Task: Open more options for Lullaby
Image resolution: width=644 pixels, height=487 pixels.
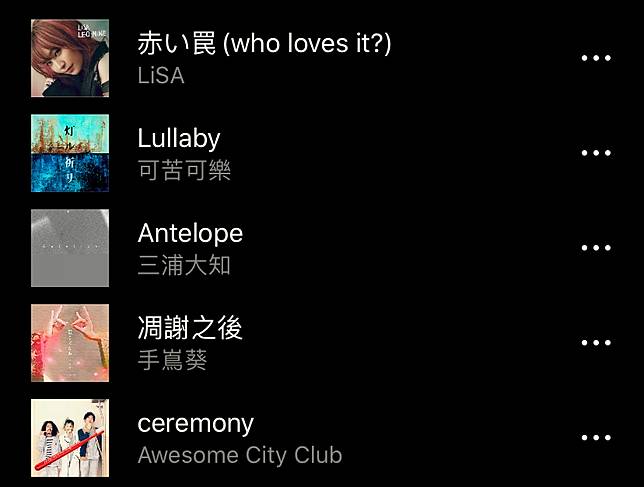Action: click(596, 153)
